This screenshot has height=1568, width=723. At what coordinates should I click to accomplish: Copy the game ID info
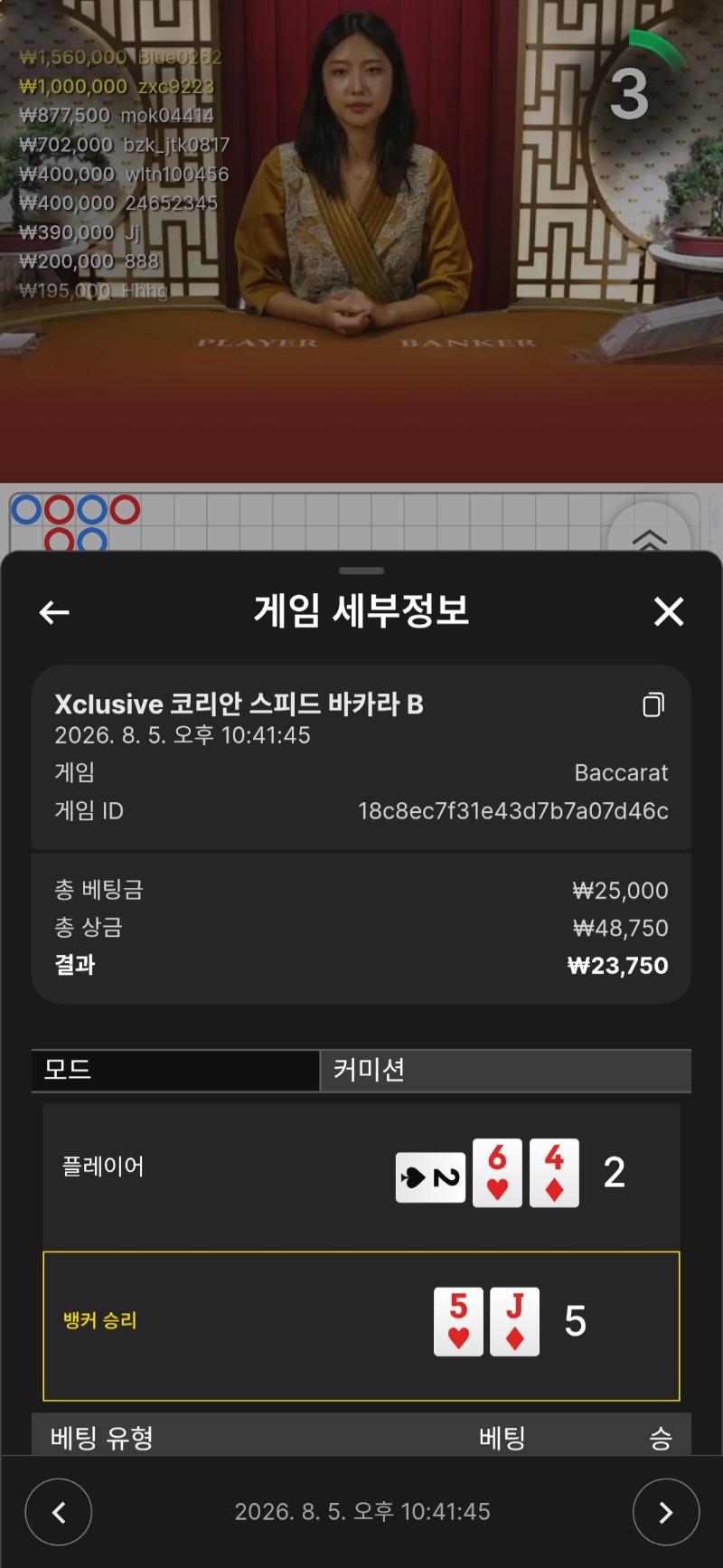653,704
